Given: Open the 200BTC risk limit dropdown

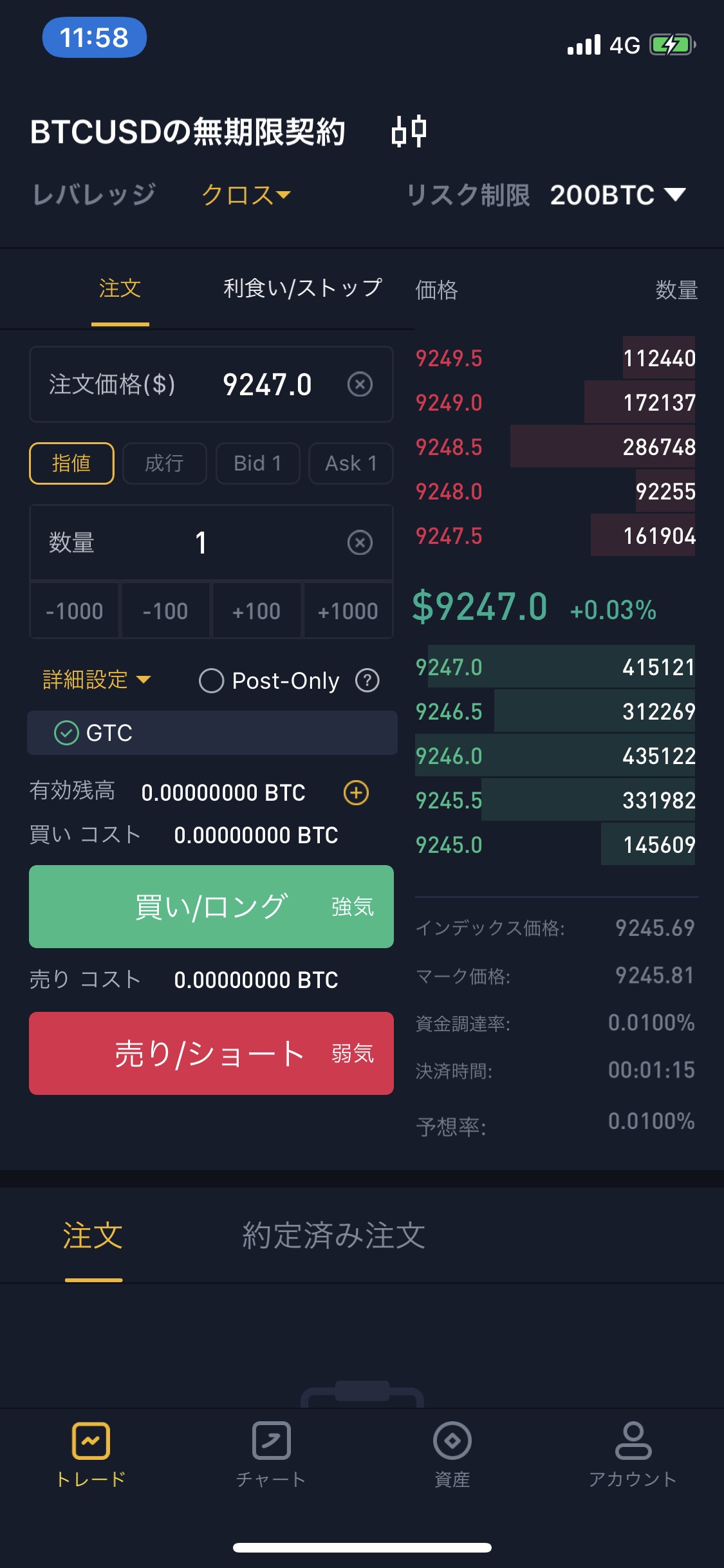Looking at the screenshot, I should (618, 194).
